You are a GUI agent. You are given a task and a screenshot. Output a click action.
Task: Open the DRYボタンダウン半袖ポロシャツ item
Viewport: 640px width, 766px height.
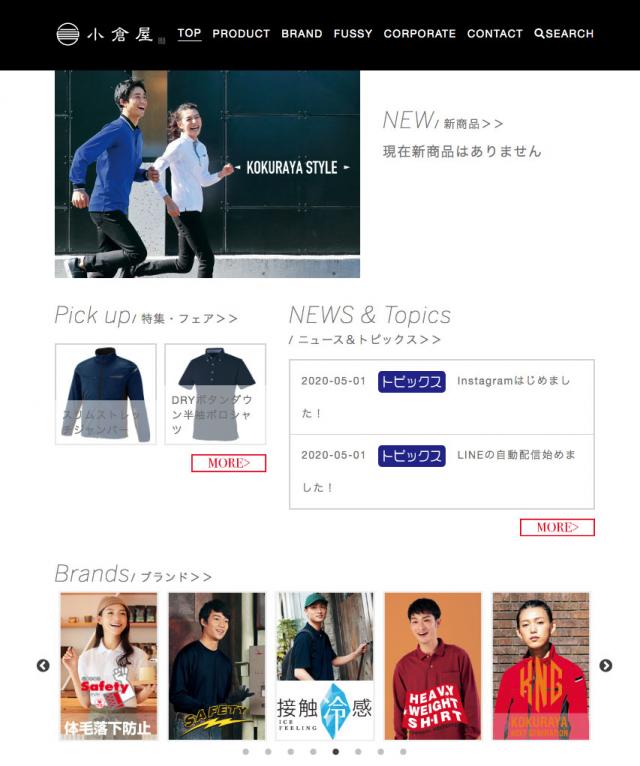(215, 394)
